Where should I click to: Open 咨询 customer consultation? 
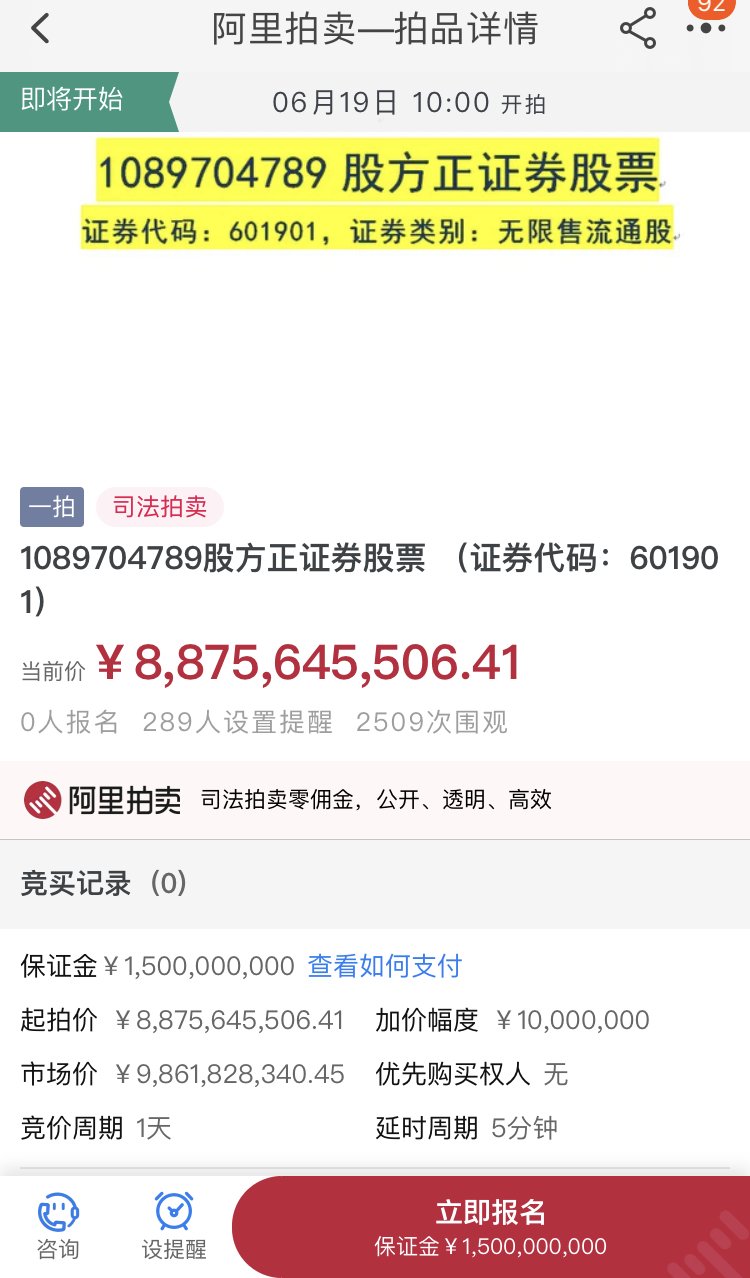click(58, 1227)
